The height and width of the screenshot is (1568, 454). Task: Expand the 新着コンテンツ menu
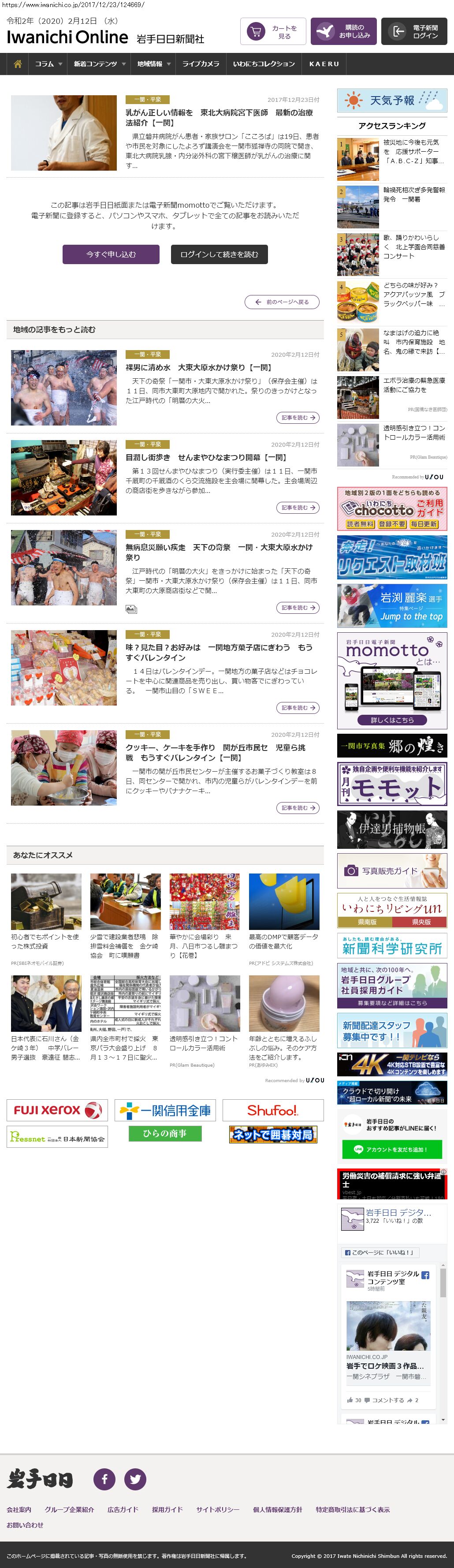point(99,64)
